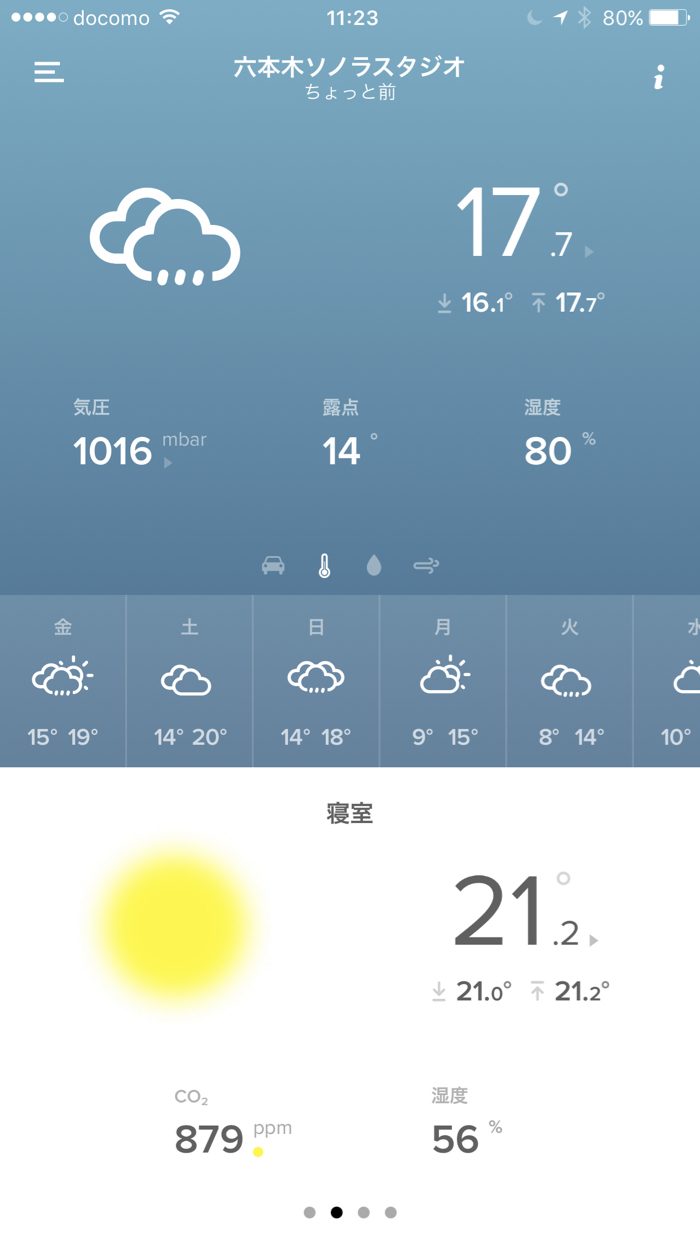Open Saturday (土) forecast

[190, 681]
